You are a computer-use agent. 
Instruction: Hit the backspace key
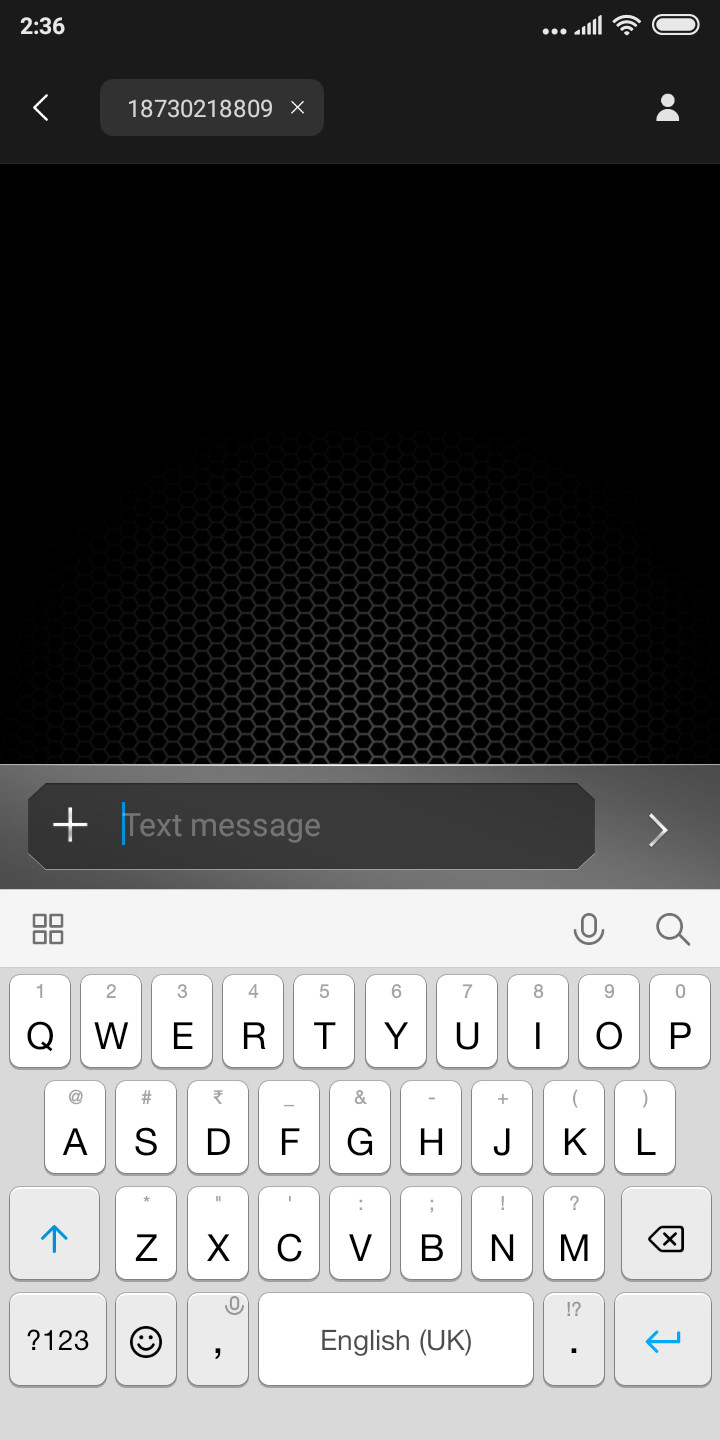[x=666, y=1239]
